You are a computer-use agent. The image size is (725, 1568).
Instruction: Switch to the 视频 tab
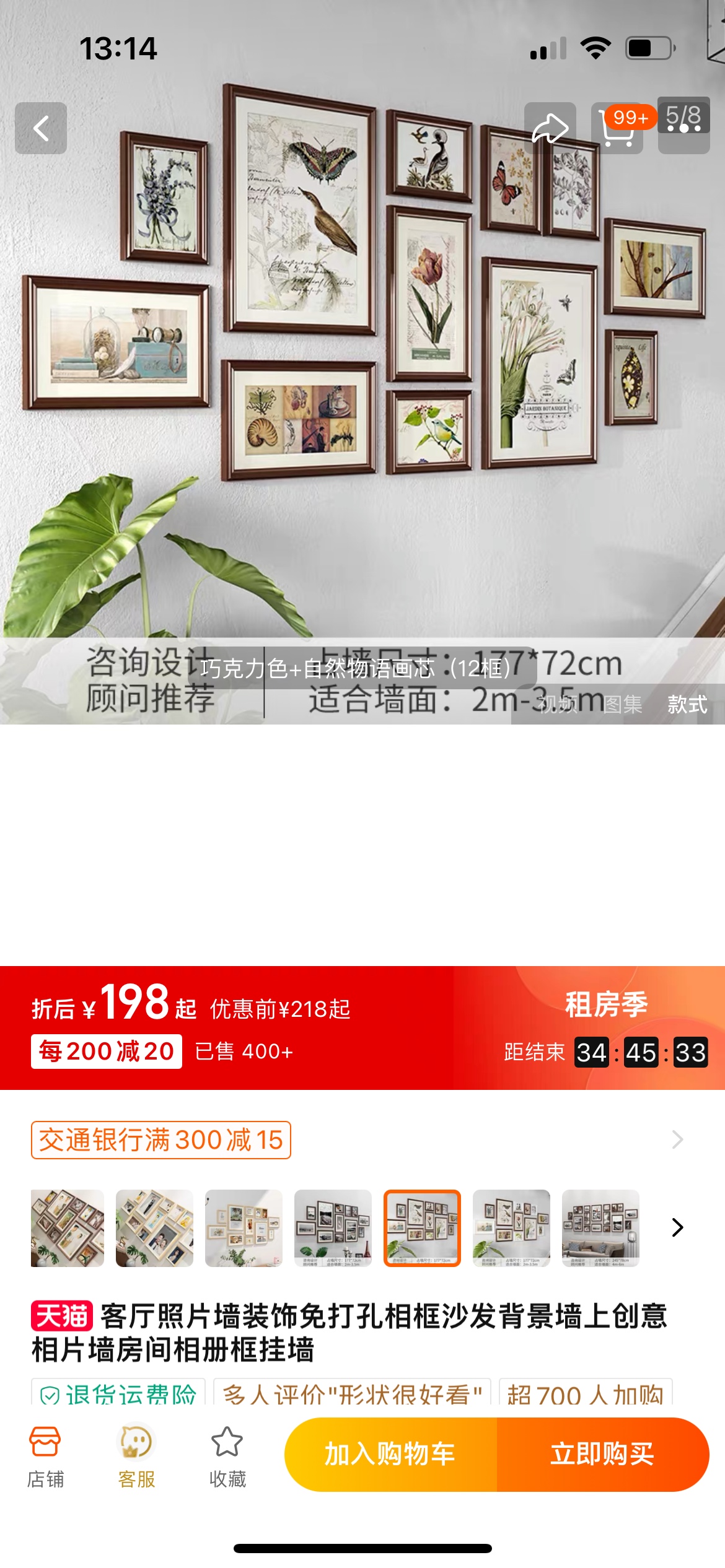coord(556,704)
